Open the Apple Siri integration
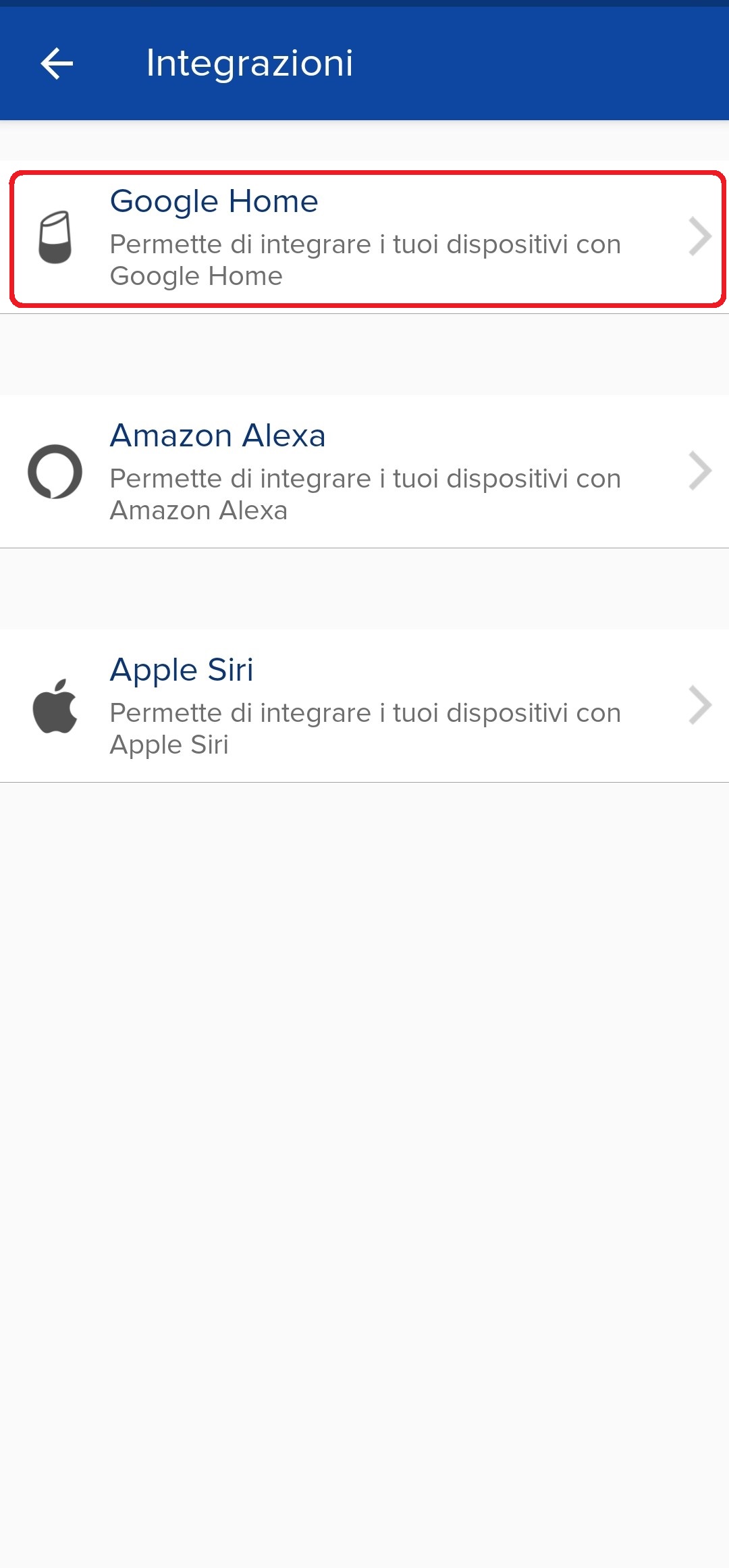Screen dimensions: 729x1568 (364, 706)
